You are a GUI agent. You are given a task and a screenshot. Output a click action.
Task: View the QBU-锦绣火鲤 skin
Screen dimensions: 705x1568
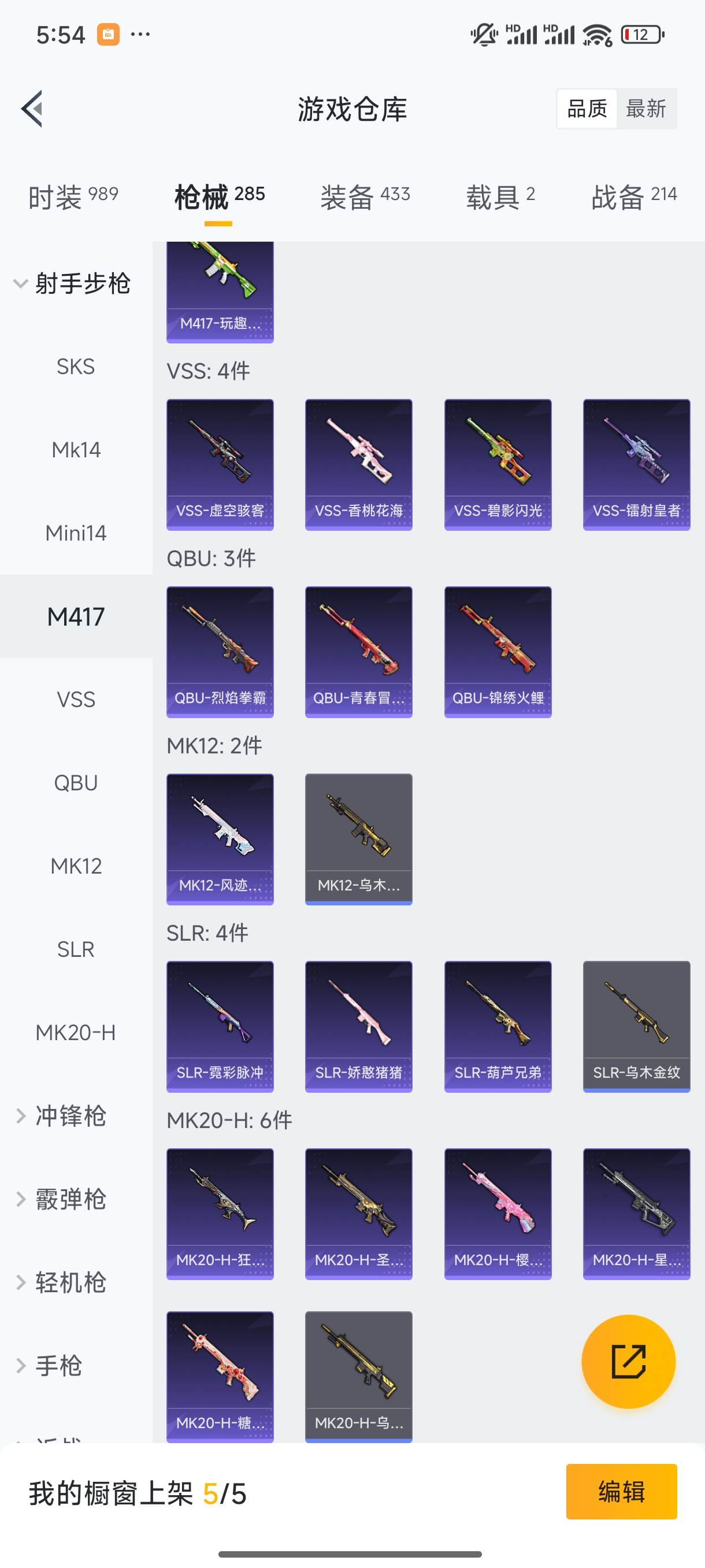[498, 652]
